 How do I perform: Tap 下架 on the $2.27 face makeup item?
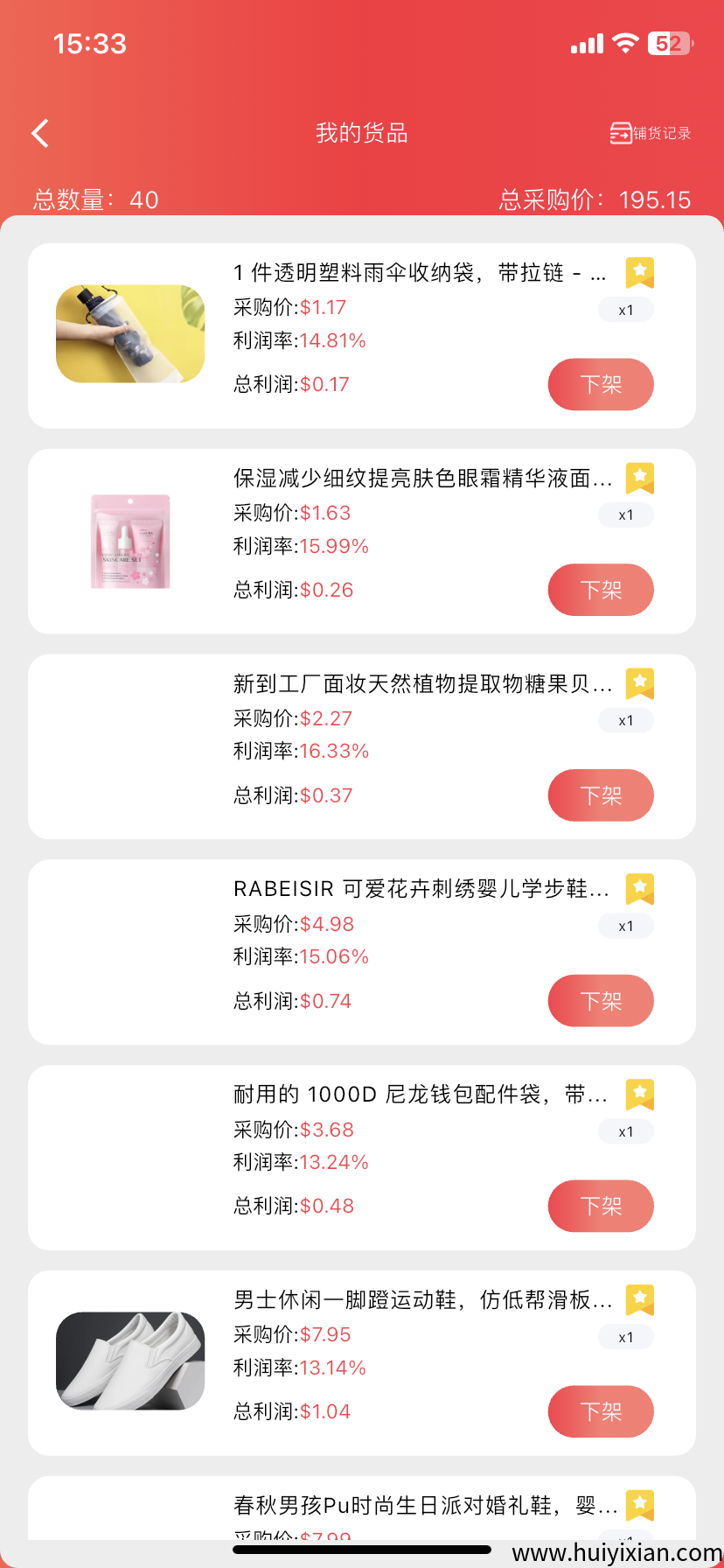coord(601,795)
